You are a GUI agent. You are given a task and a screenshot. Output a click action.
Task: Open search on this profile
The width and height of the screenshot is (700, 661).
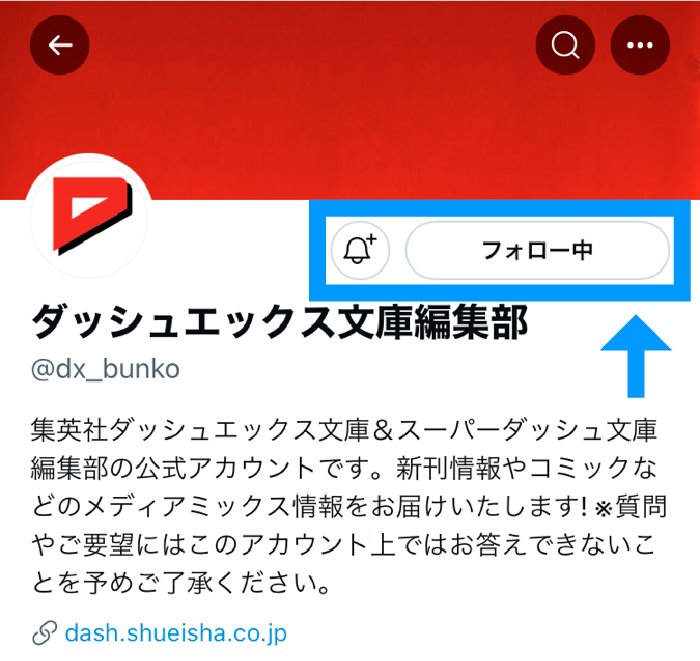click(565, 45)
